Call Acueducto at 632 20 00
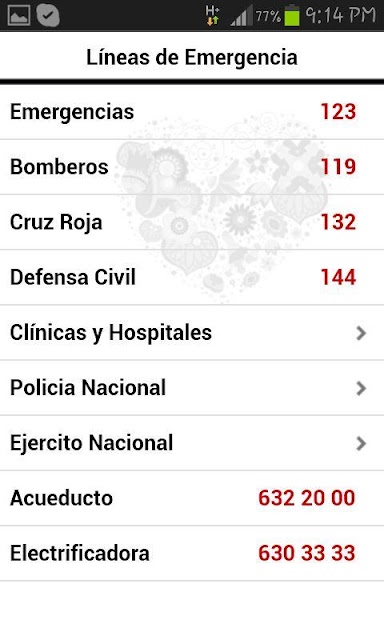Image resolution: width=384 pixels, height=640 pixels. pos(192,498)
